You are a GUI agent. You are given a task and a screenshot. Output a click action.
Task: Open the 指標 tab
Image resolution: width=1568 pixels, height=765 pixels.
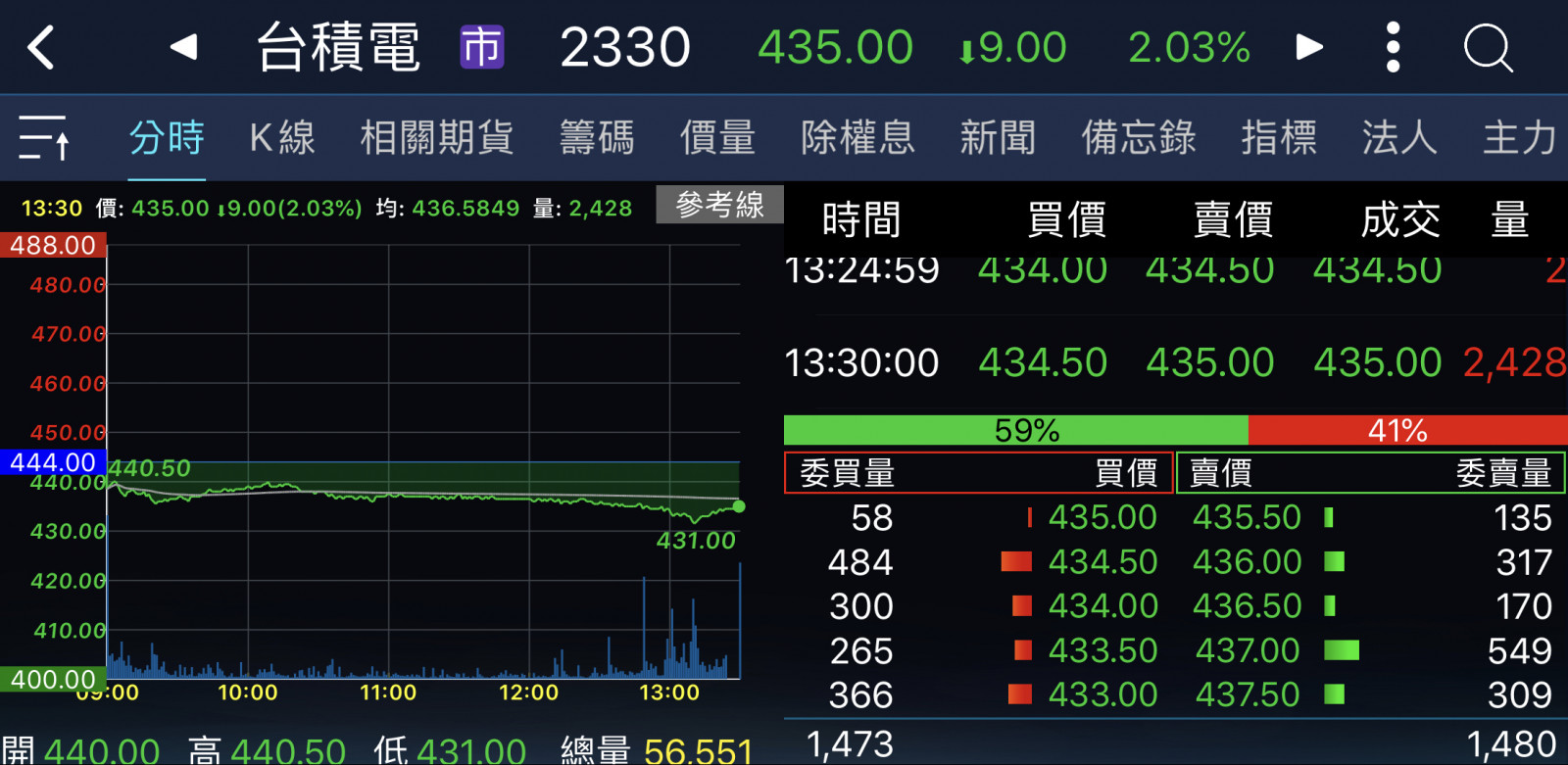pyautogui.click(x=1279, y=137)
